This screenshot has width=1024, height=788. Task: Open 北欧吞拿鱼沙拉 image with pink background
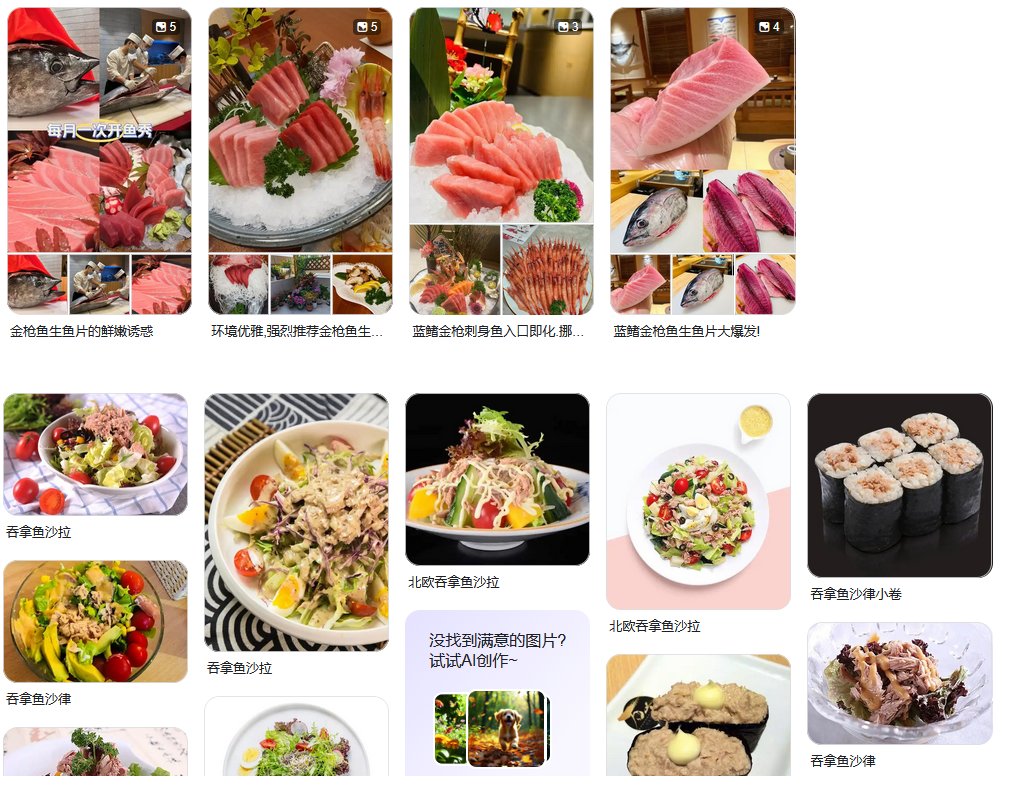coord(698,501)
